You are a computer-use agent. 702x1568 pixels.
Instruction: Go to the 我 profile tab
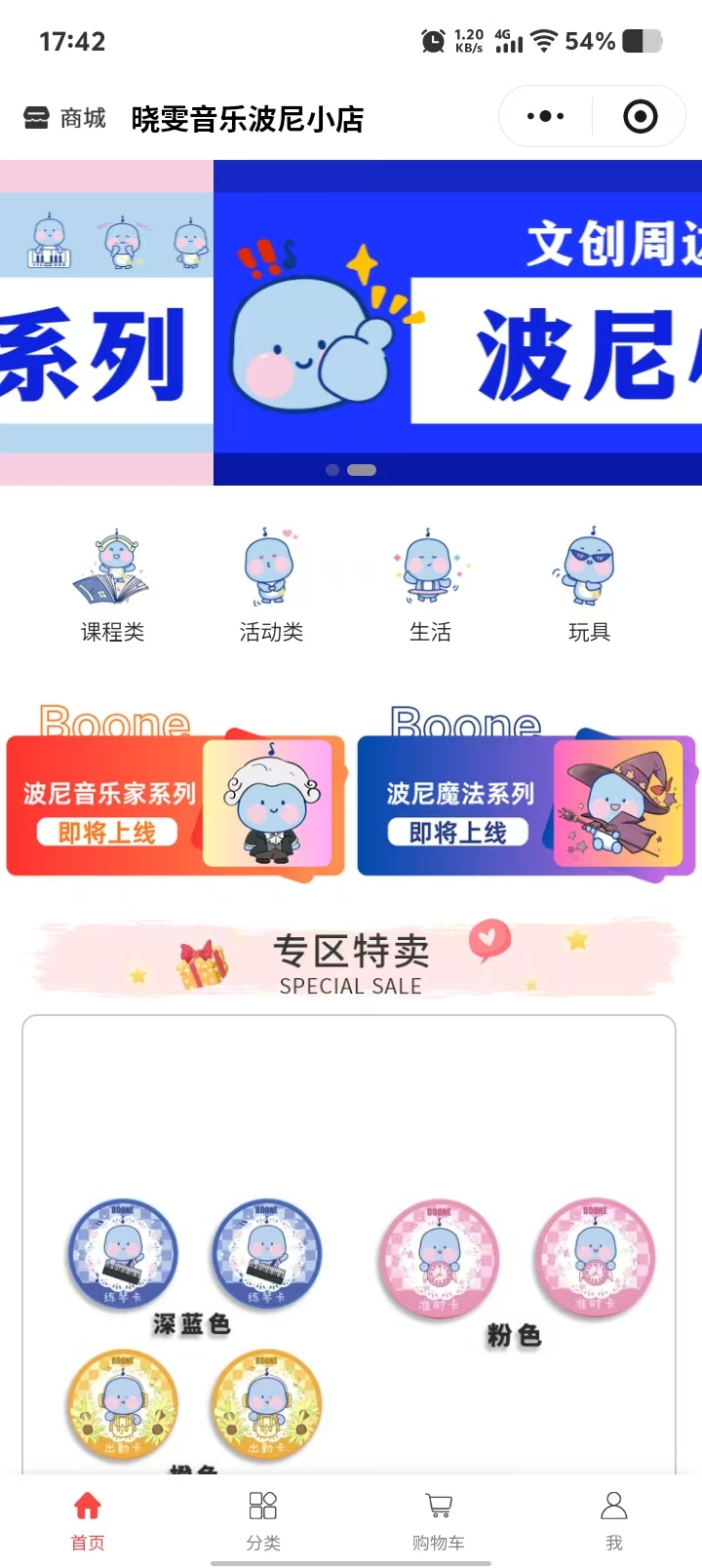pos(614,1519)
